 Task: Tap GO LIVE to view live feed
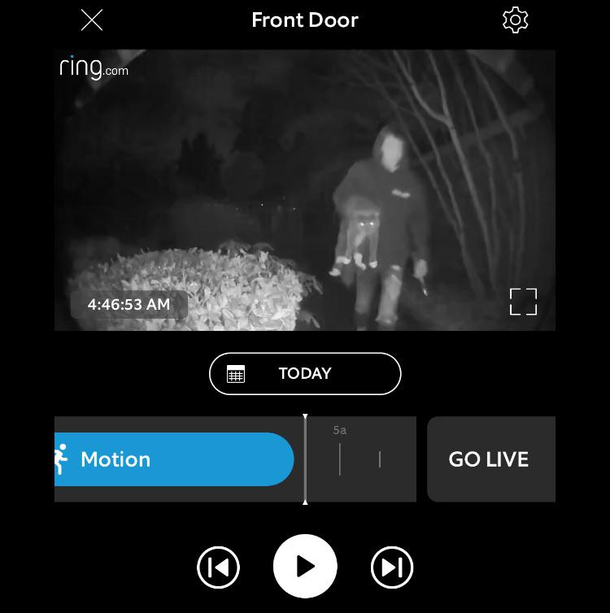click(x=489, y=459)
